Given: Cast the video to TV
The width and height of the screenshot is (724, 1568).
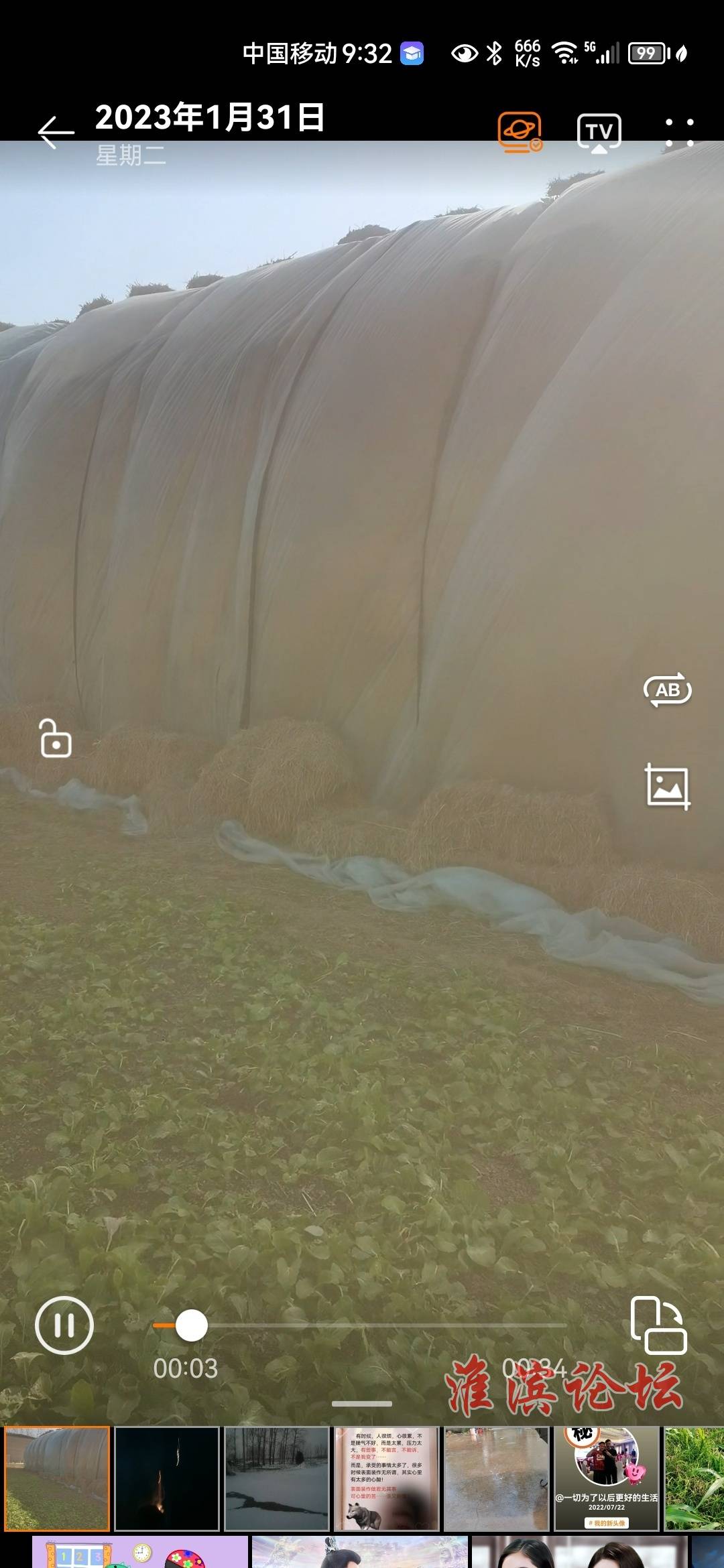Looking at the screenshot, I should click(599, 132).
